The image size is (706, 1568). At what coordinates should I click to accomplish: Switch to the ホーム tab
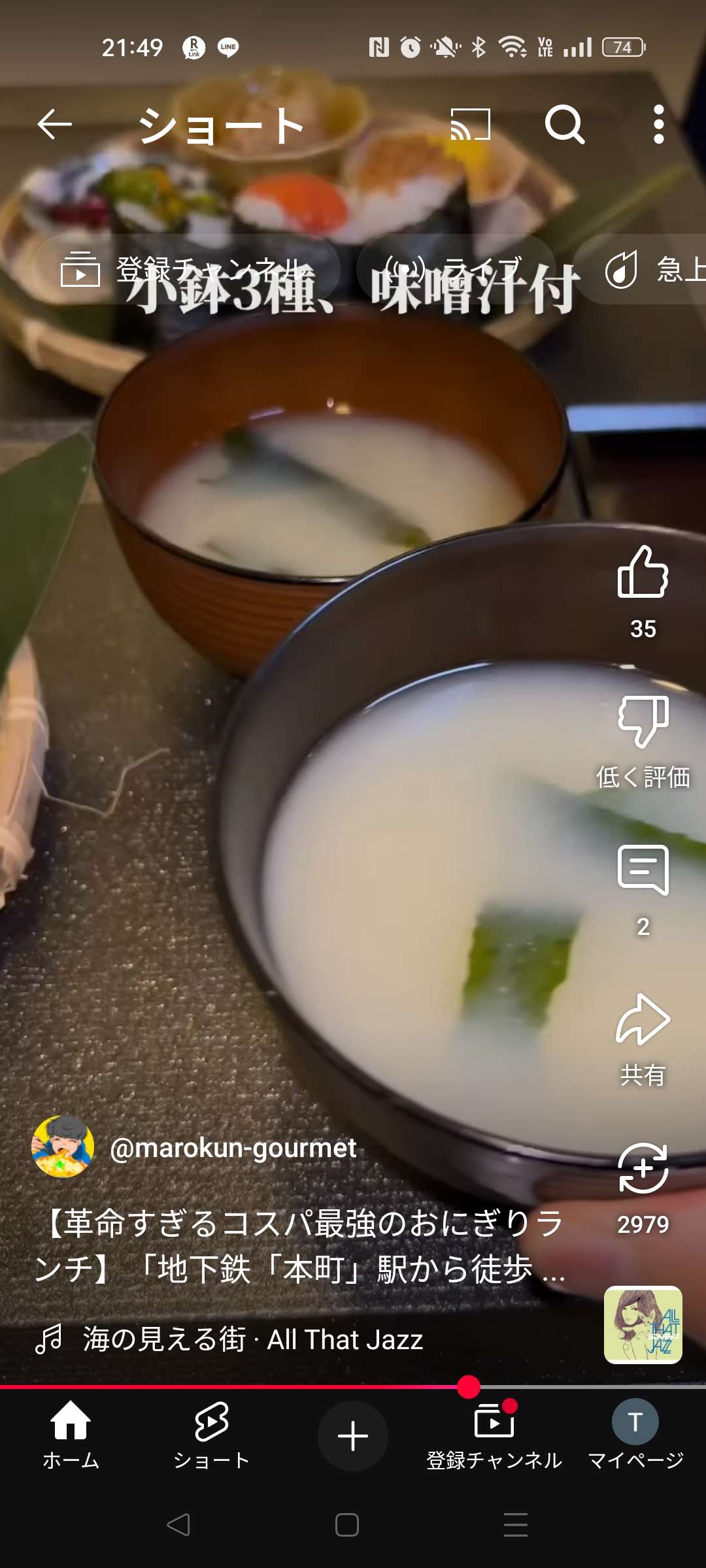pyautogui.click(x=71, y=1435)
